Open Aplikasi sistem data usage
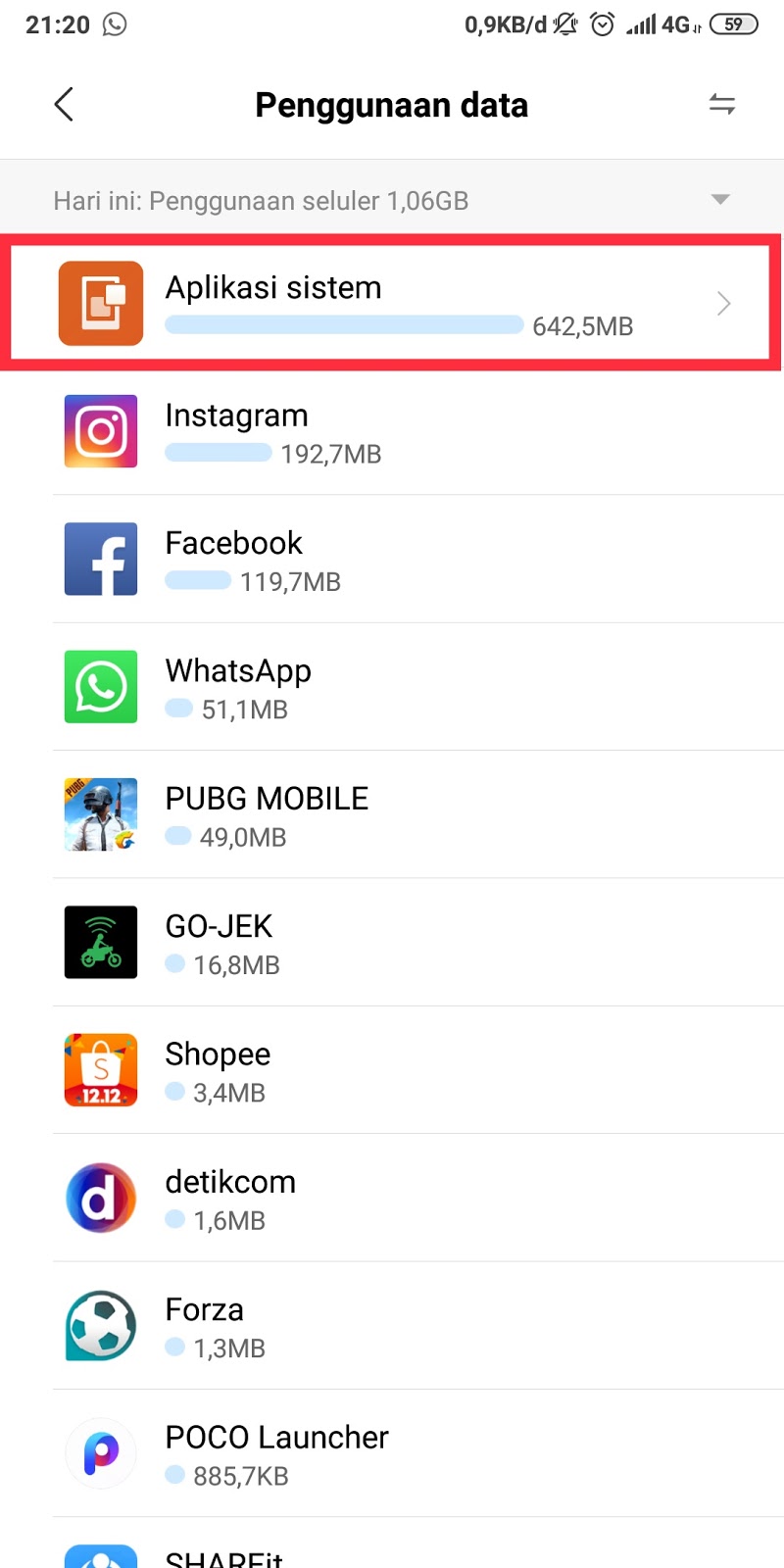Screen dimensions: 784x1568 [x=392, y=304]
